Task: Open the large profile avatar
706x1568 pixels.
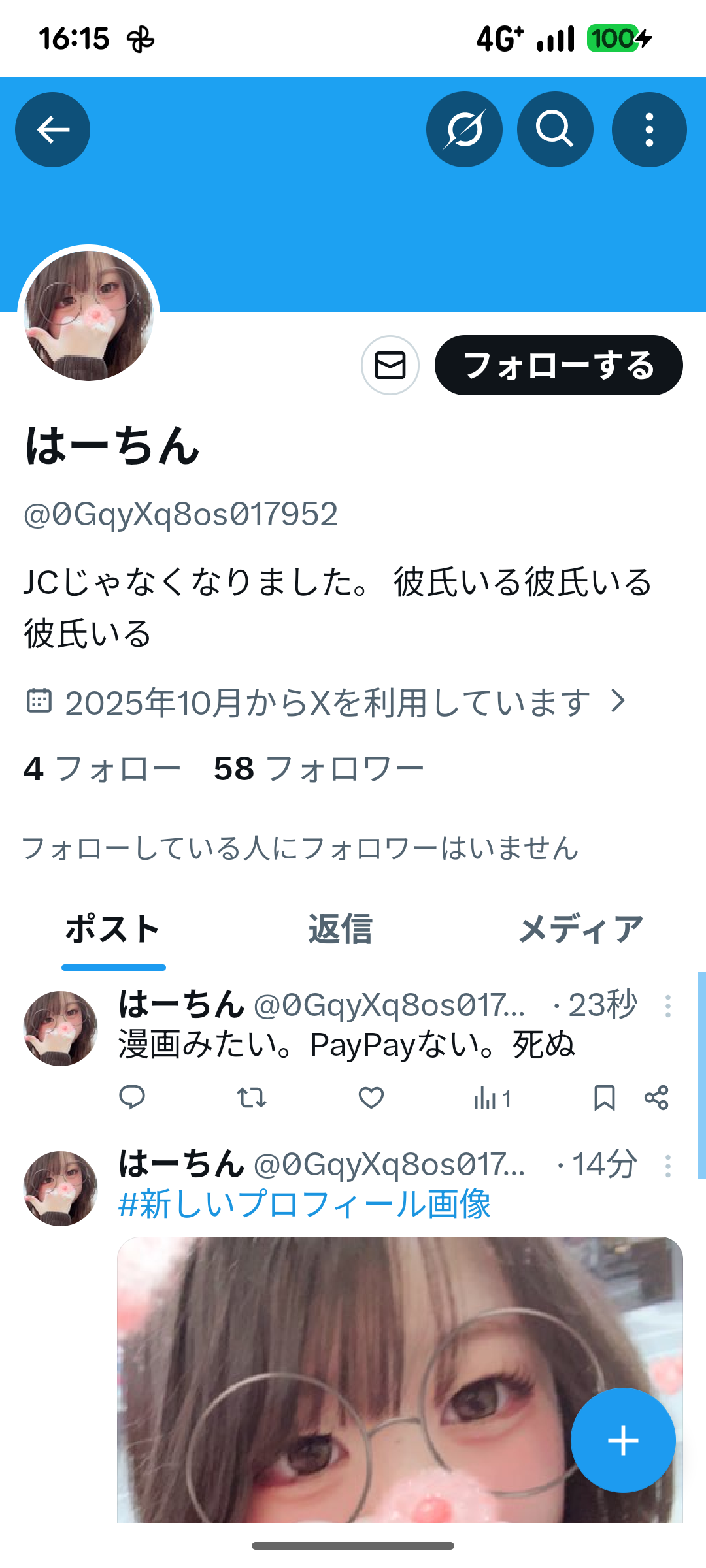Action: tap(88, 316)
